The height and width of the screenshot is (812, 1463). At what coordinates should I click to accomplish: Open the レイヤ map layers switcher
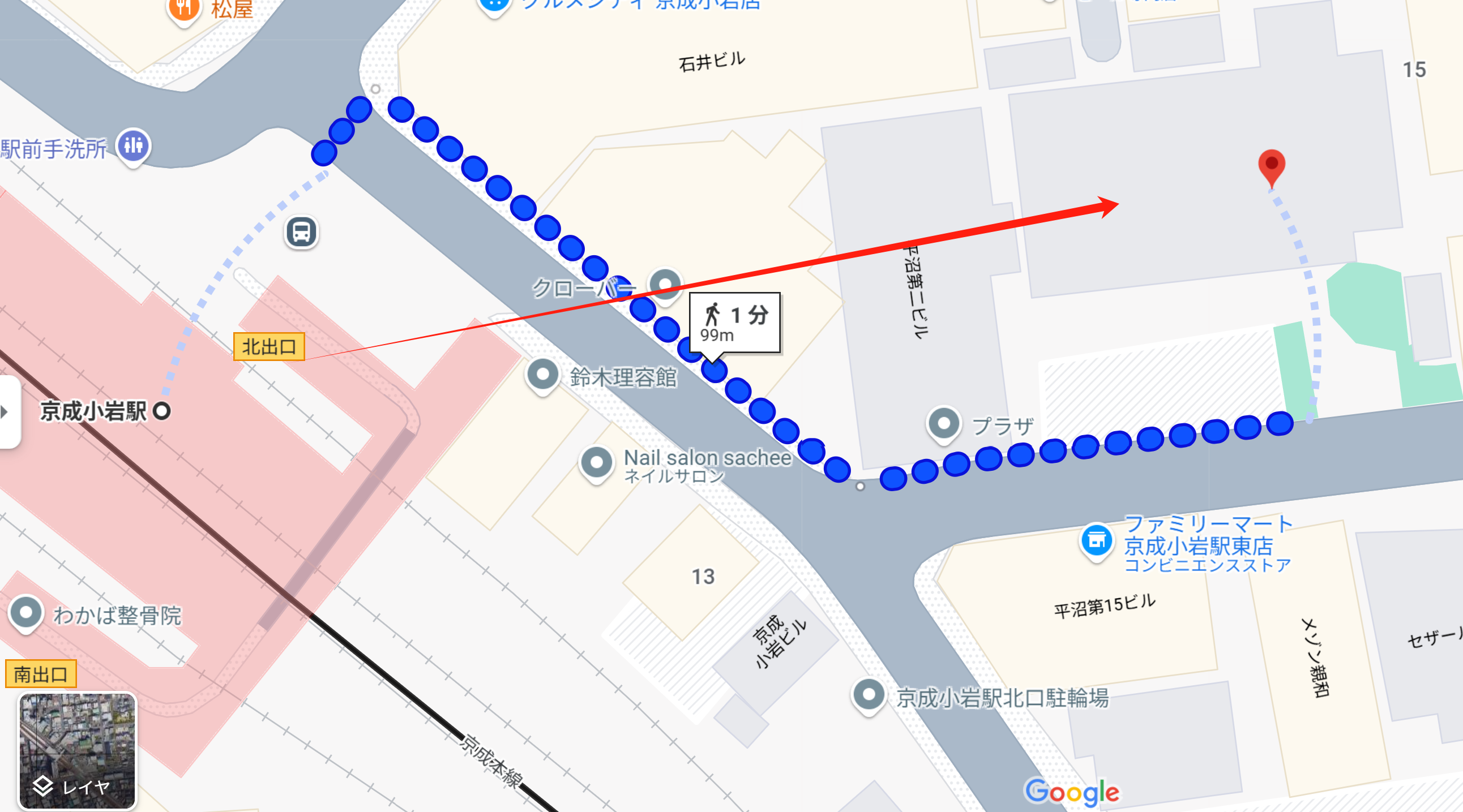pyautogui.click(x=78, y=750)
